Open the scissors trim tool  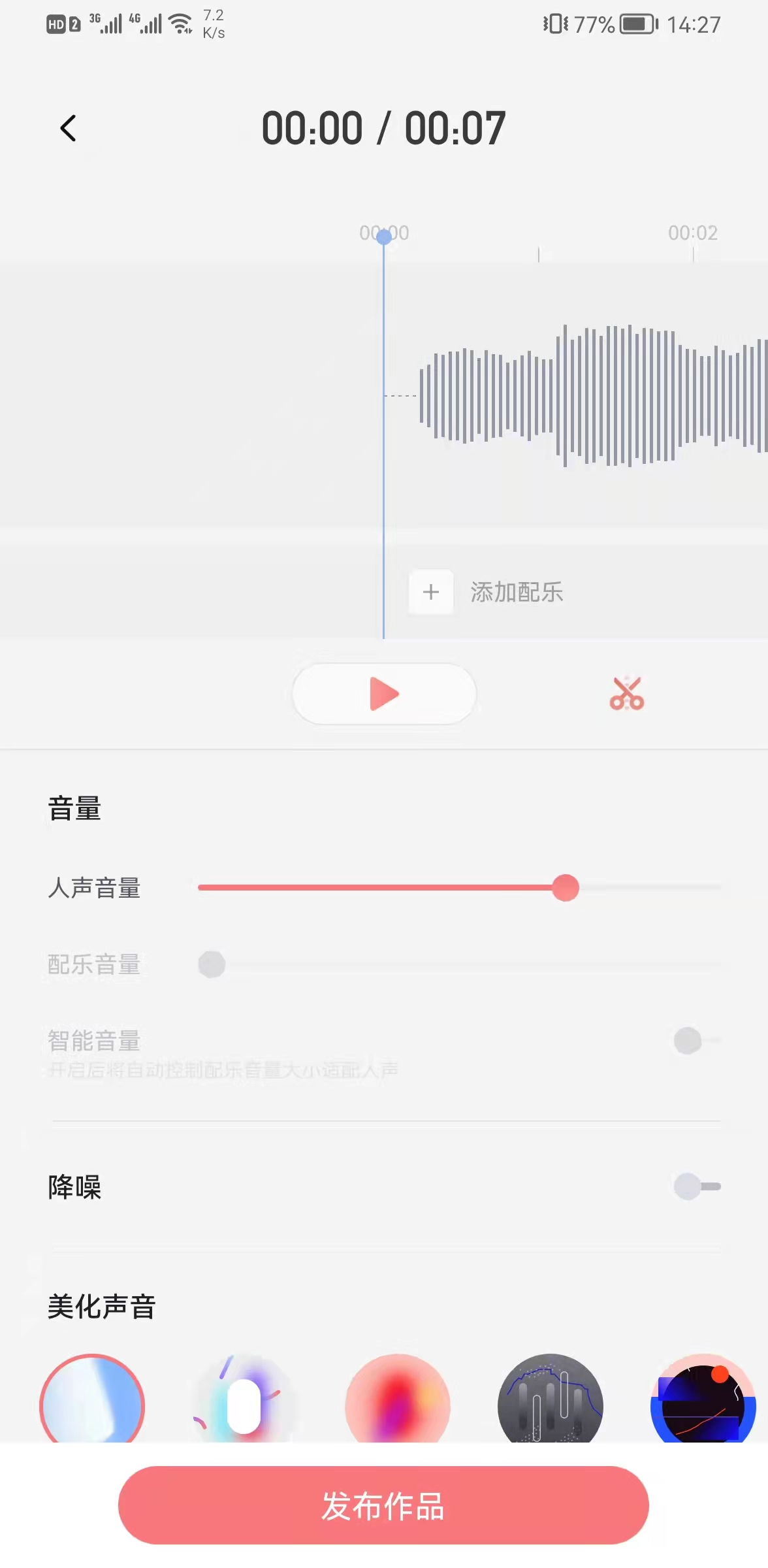626,694
